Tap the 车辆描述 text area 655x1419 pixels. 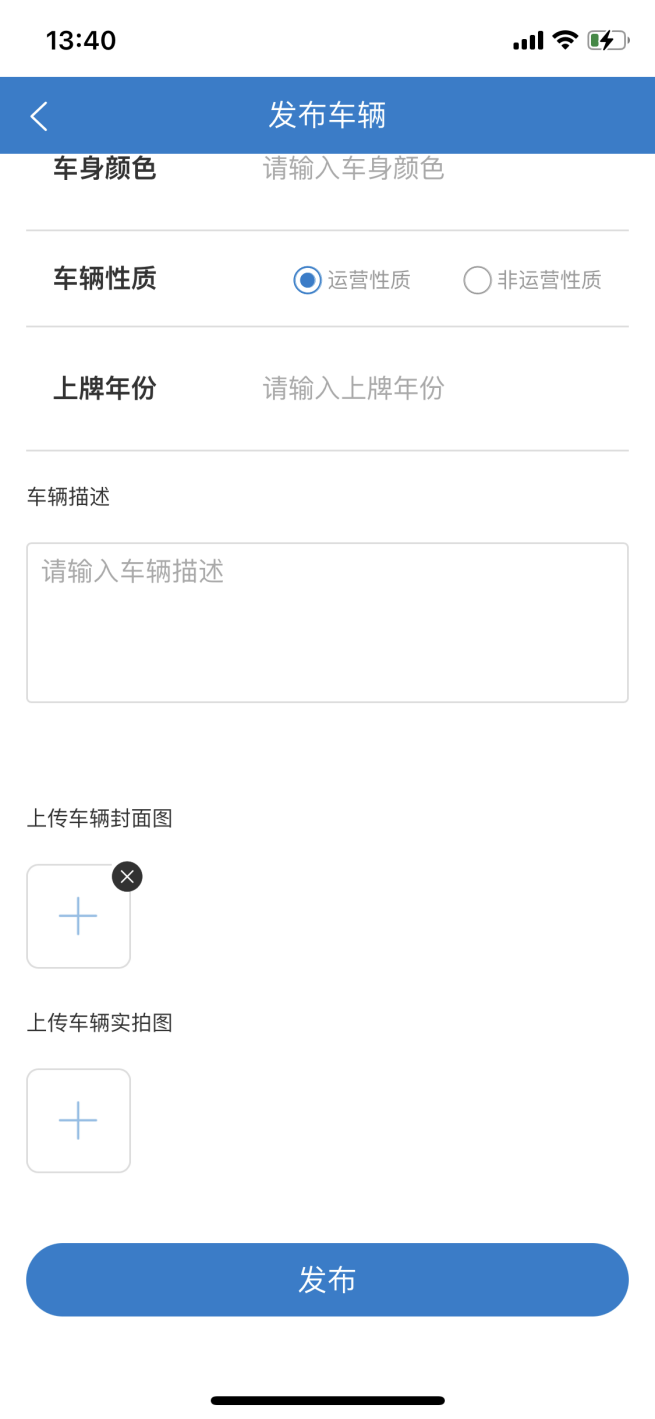tap(327, 622)
